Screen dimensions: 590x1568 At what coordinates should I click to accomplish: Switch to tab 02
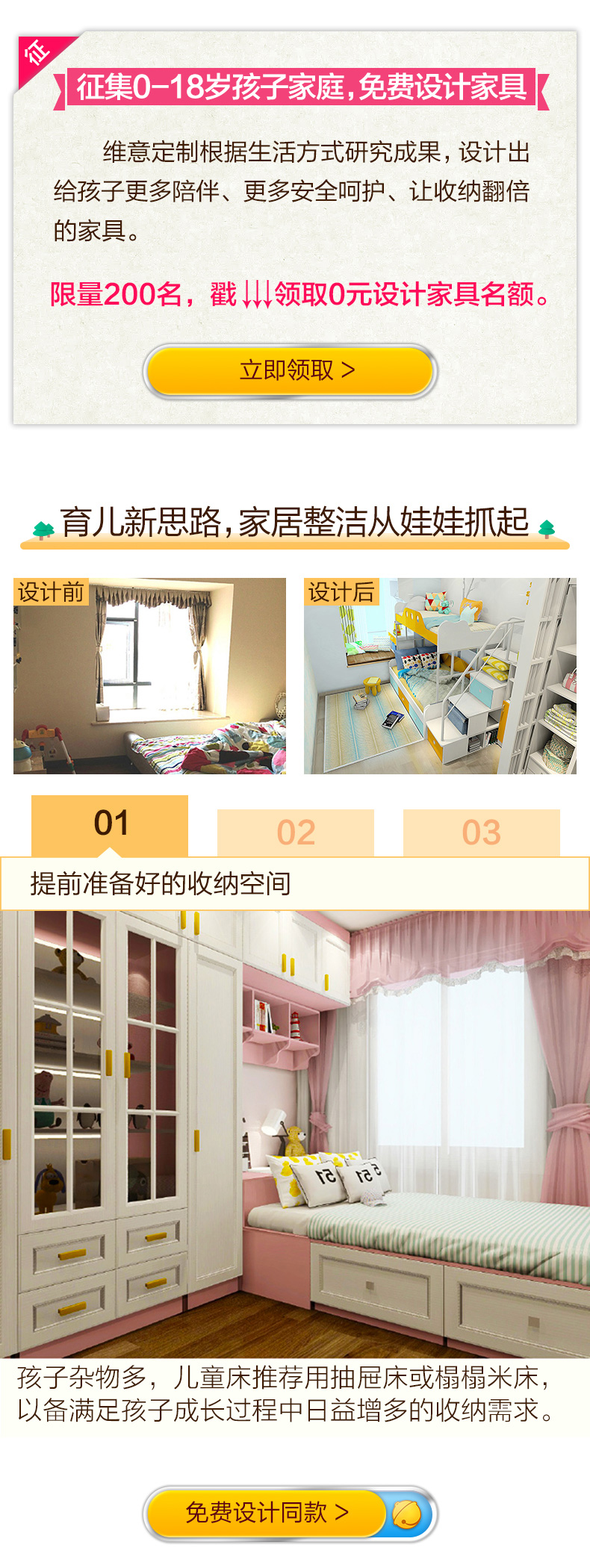coord(296,833)
